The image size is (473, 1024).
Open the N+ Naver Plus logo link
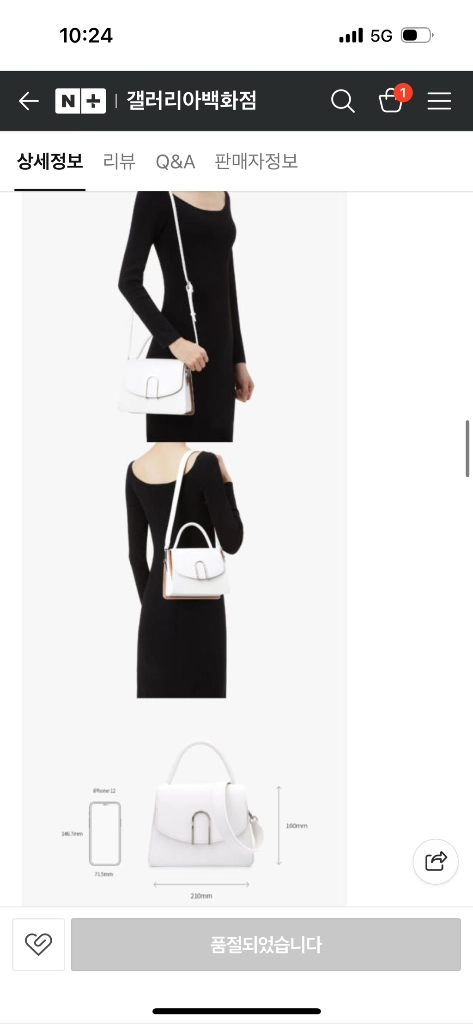click(x=80, y=101)
